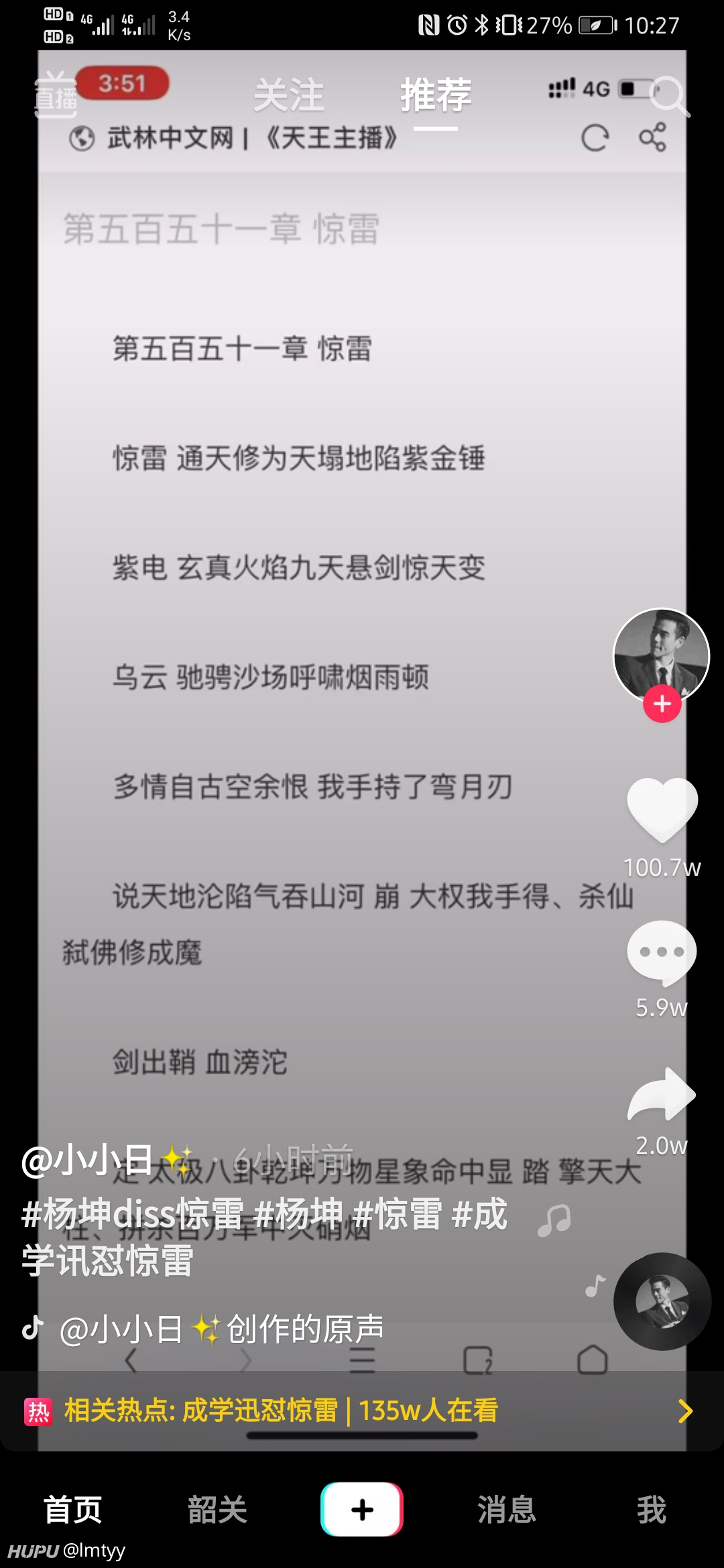724x1568 pixels.
Task: Open the spinning sound disc
Action: point(662,1301)
